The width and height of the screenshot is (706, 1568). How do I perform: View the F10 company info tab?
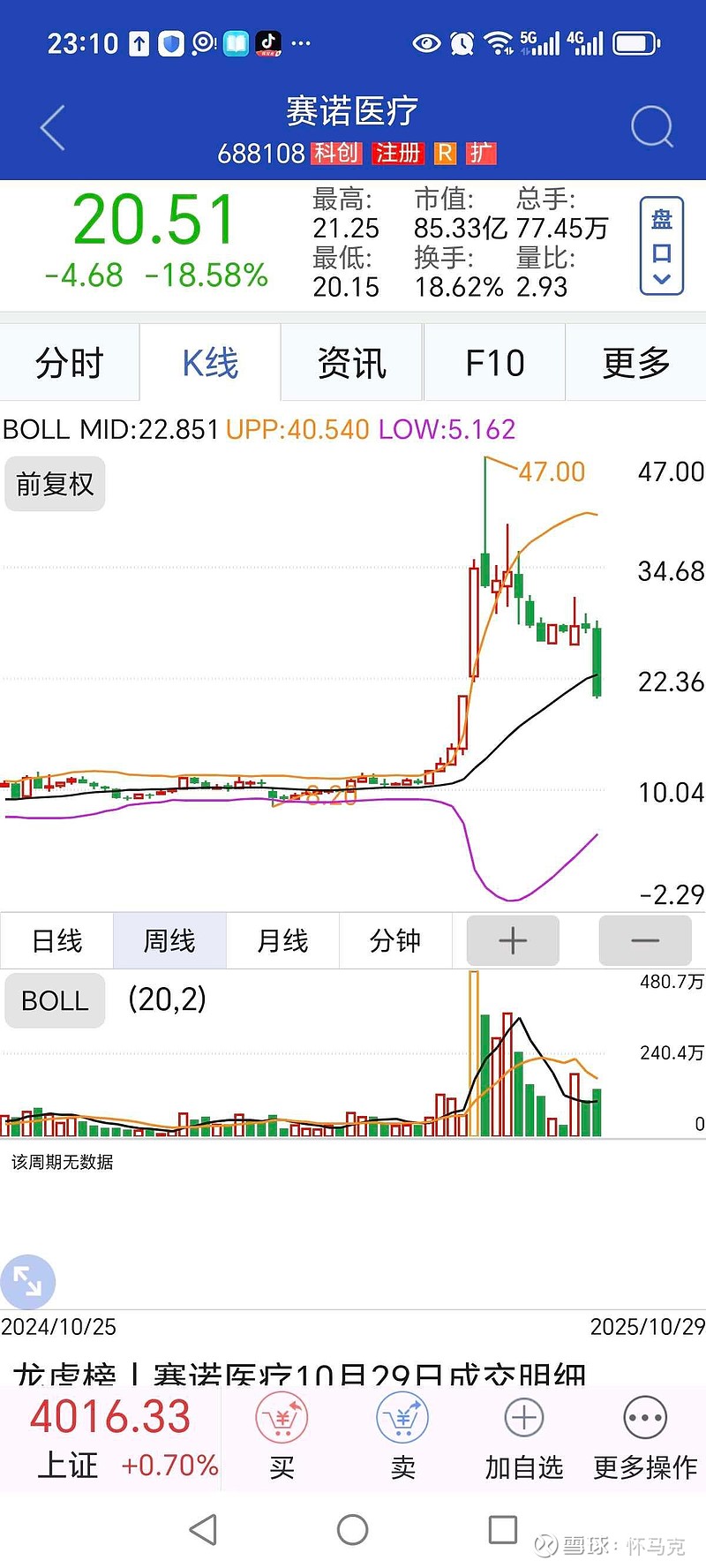[494, 363]
